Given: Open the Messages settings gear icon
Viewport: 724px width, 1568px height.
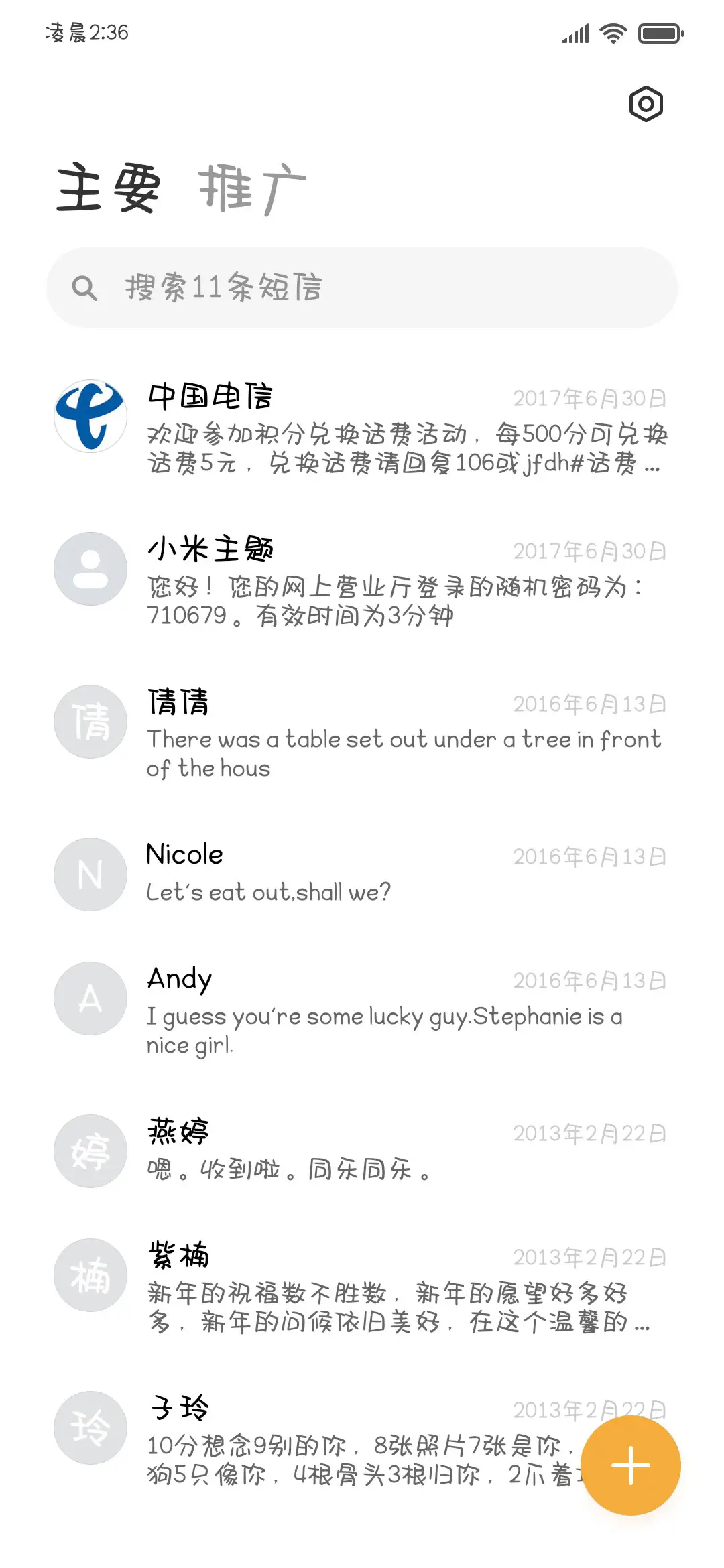Looking at the screenshot, I should pyautogui.click(x=646, y=104).
